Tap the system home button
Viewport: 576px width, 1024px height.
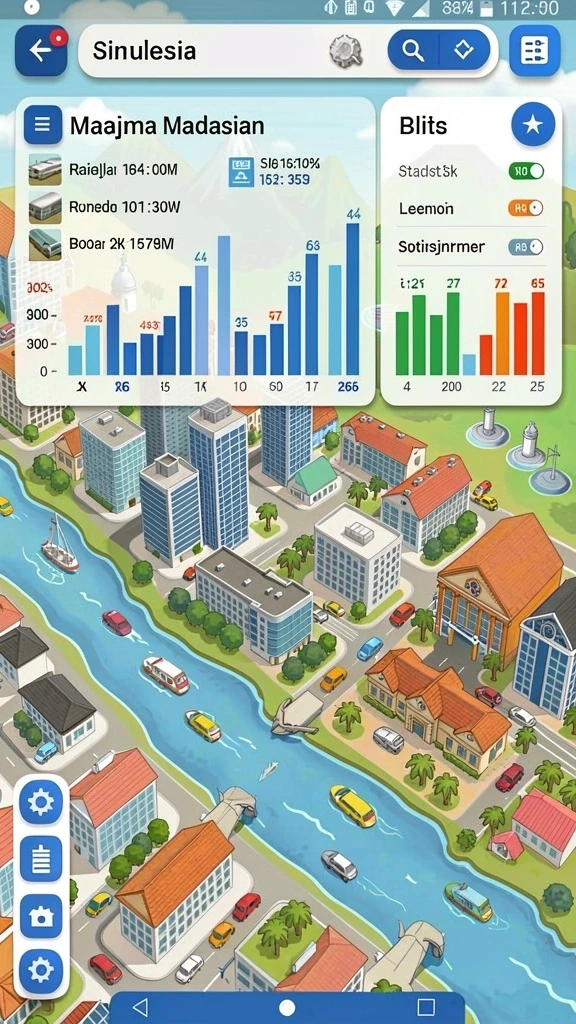click(x=287, y=1008)
